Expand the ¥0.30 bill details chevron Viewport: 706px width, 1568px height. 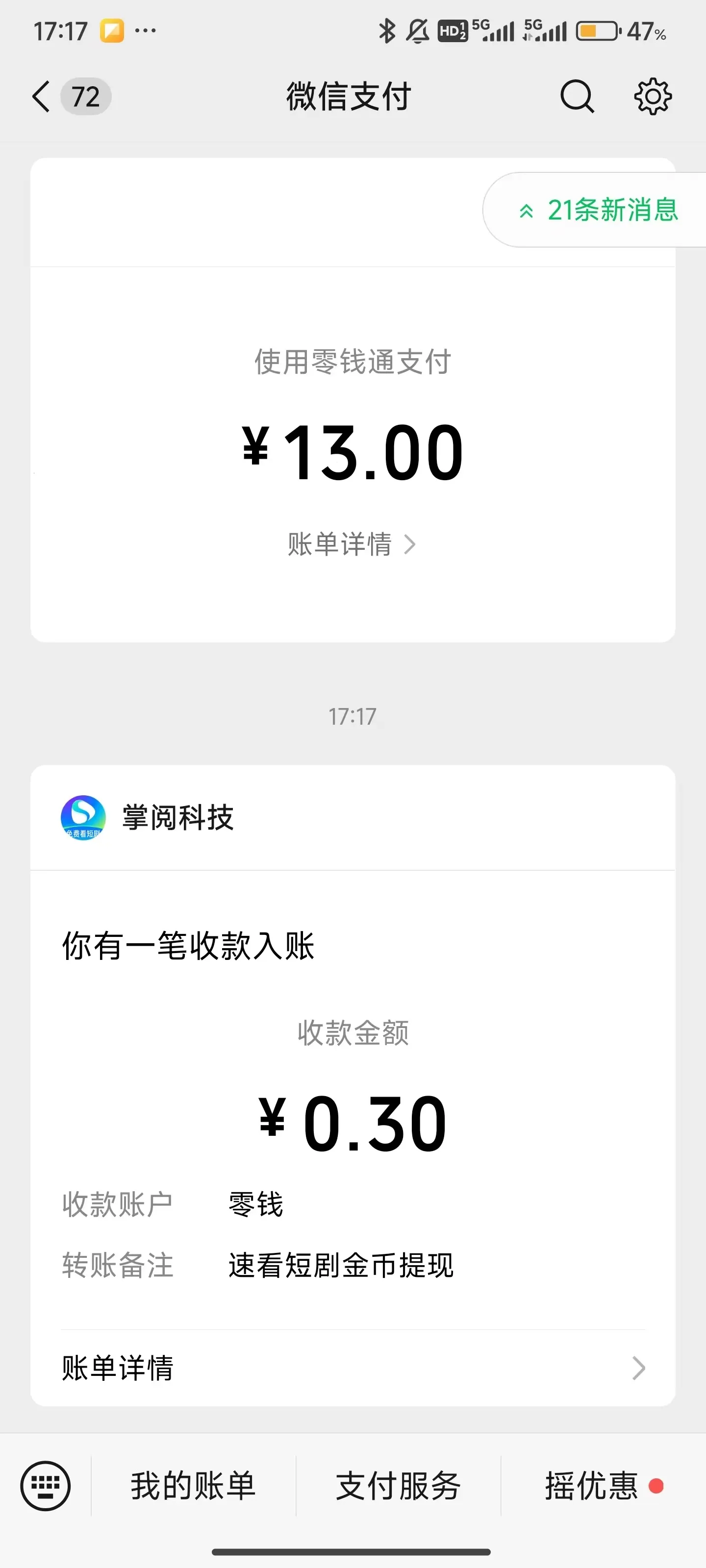pyautogui.click(x=638, y=1368)
